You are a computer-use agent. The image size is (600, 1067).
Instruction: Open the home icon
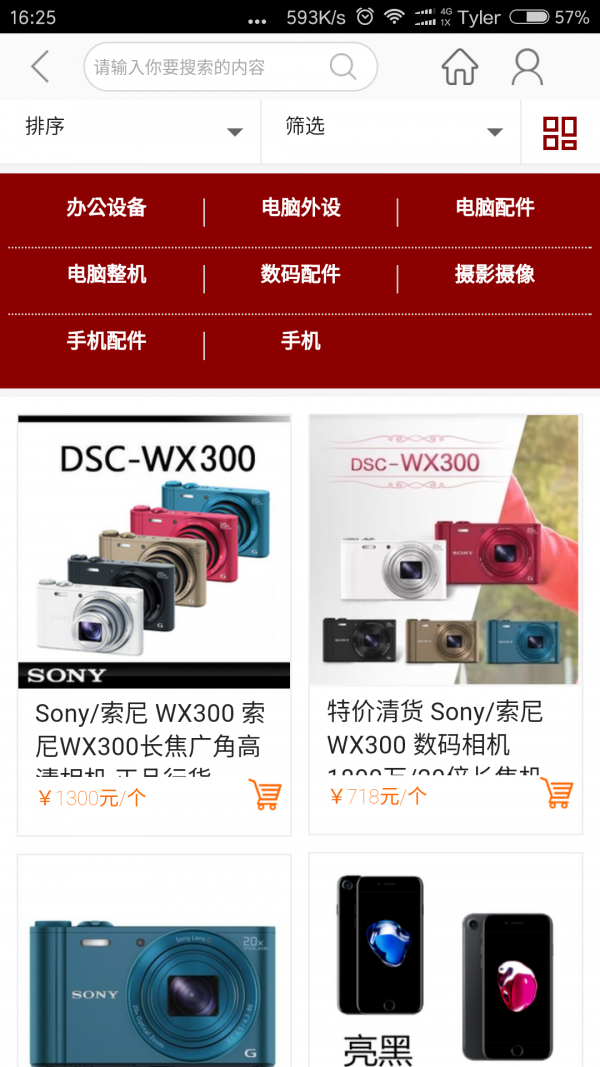460,67
